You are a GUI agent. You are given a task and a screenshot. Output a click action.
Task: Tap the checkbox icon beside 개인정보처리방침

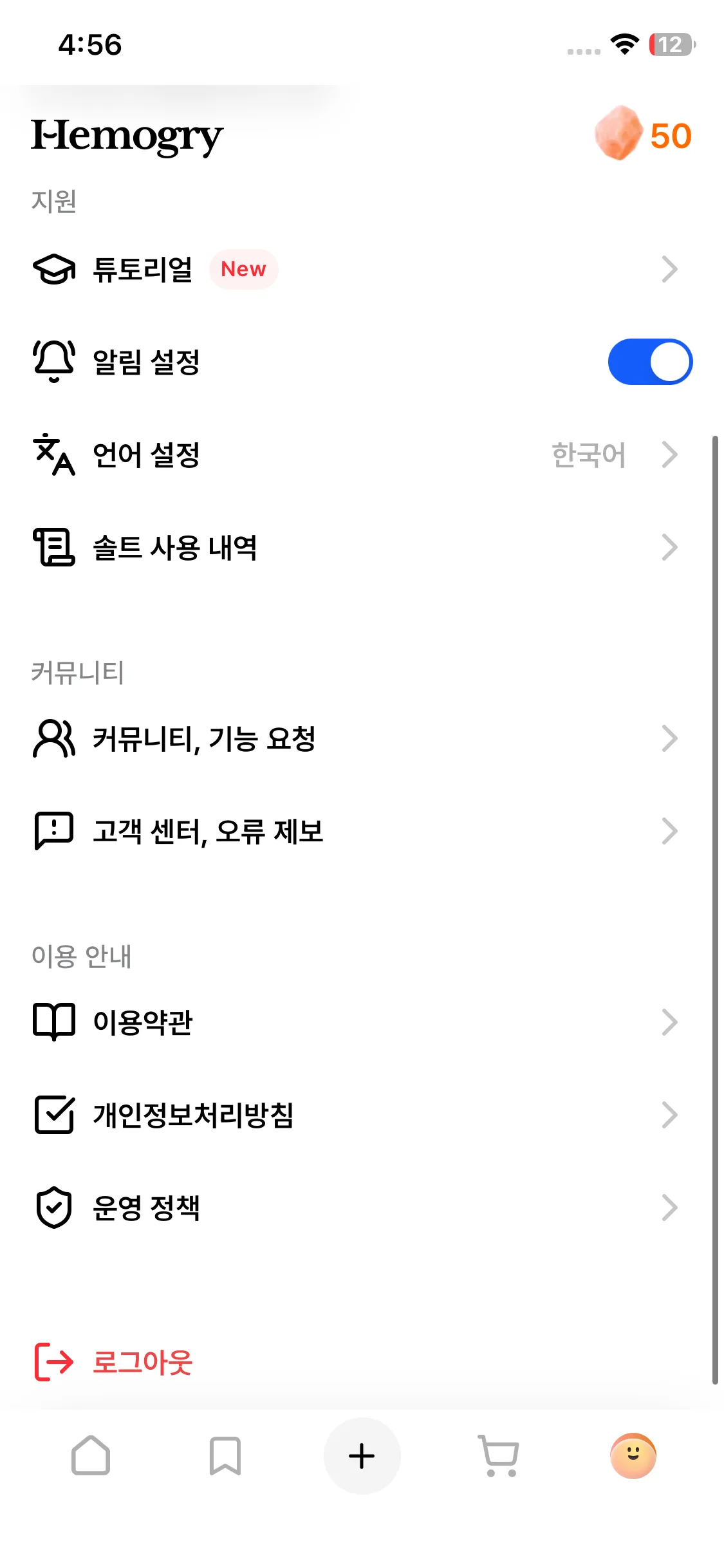click(x=53, y=1115)
